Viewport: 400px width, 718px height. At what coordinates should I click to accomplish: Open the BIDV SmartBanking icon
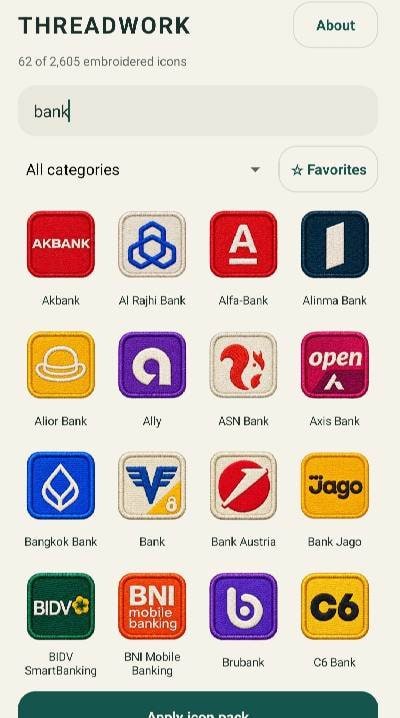(61, 606)
